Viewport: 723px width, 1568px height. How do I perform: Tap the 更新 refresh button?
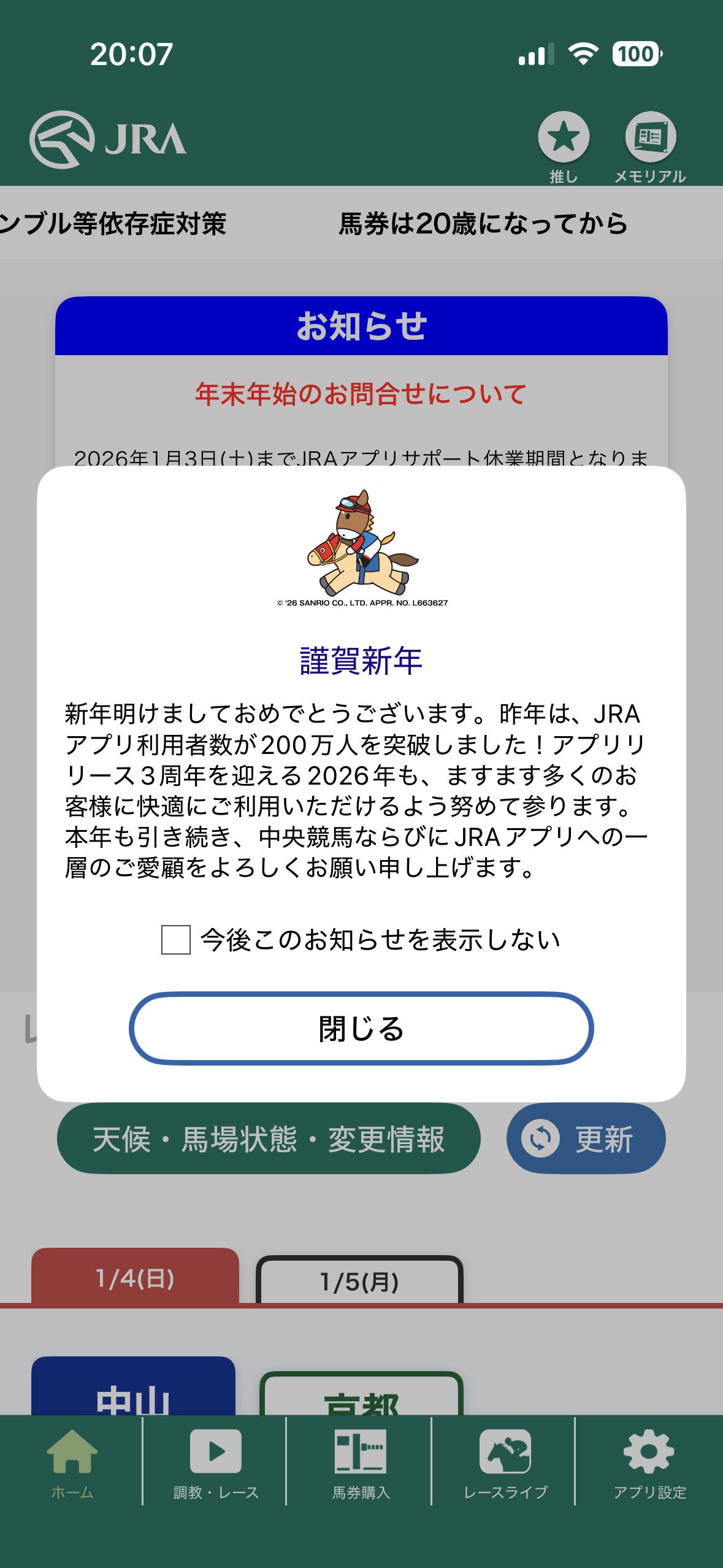(586, 1139)
